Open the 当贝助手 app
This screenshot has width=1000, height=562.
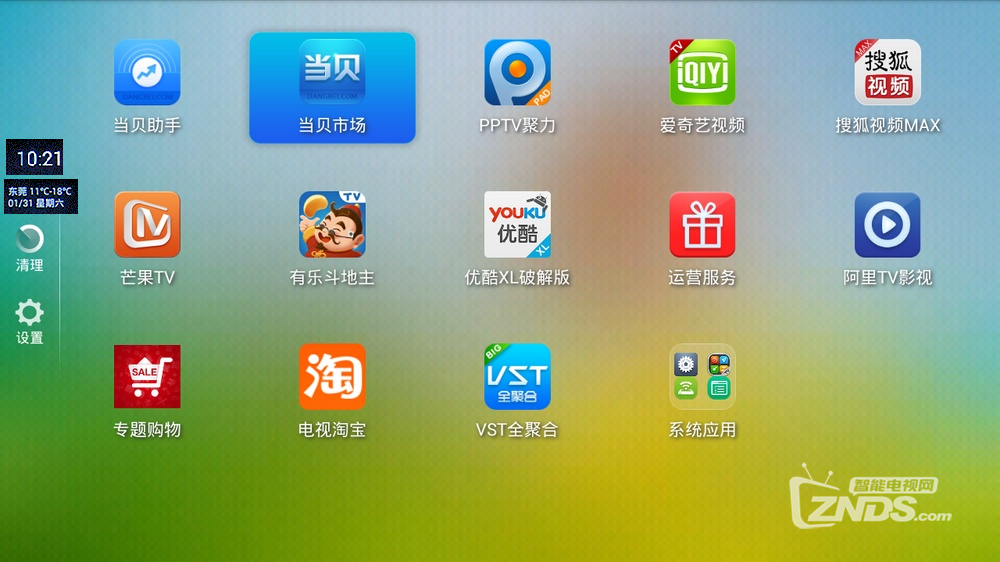(147, 73)
